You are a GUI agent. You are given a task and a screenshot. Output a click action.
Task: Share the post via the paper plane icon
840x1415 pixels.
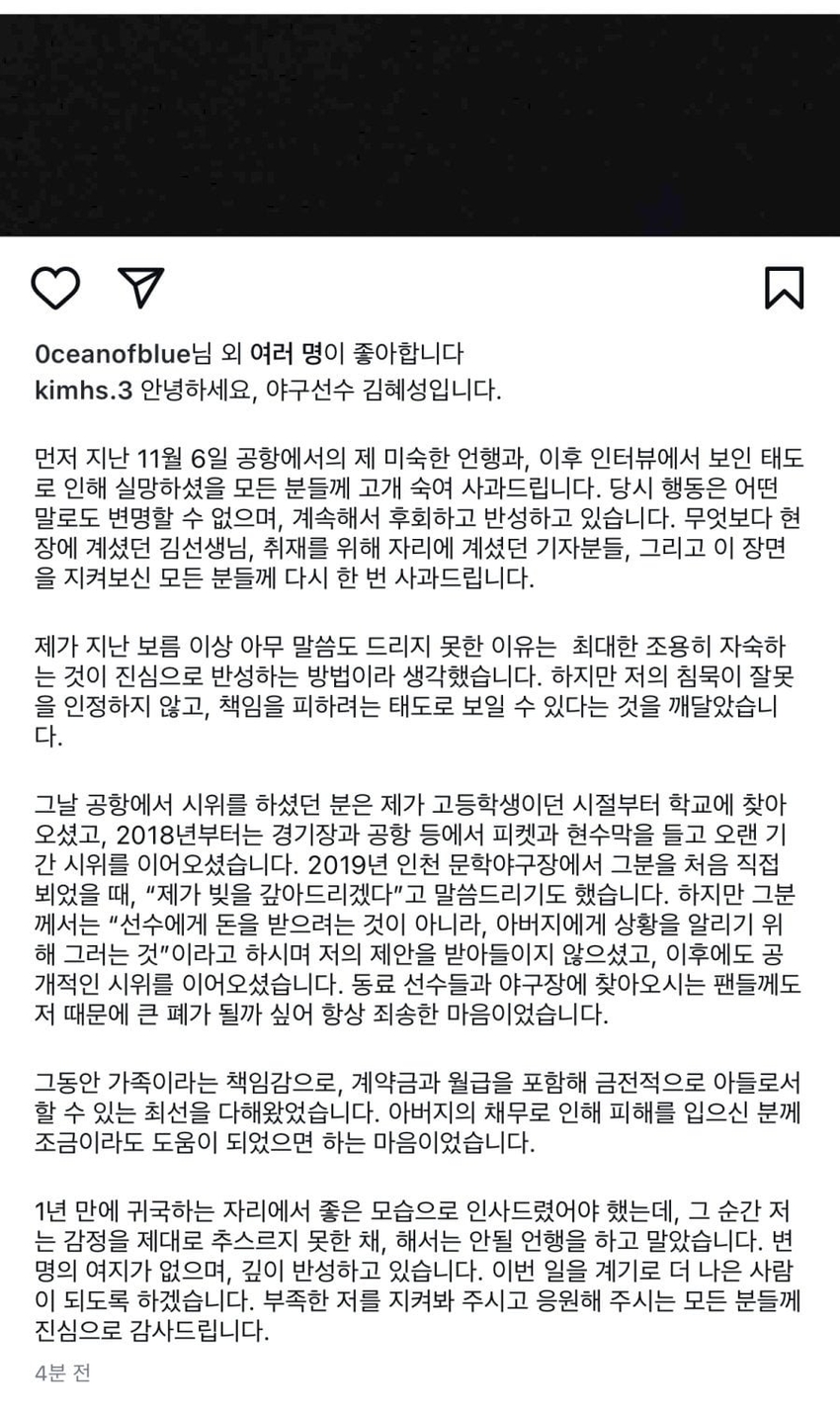click(140, 287)
